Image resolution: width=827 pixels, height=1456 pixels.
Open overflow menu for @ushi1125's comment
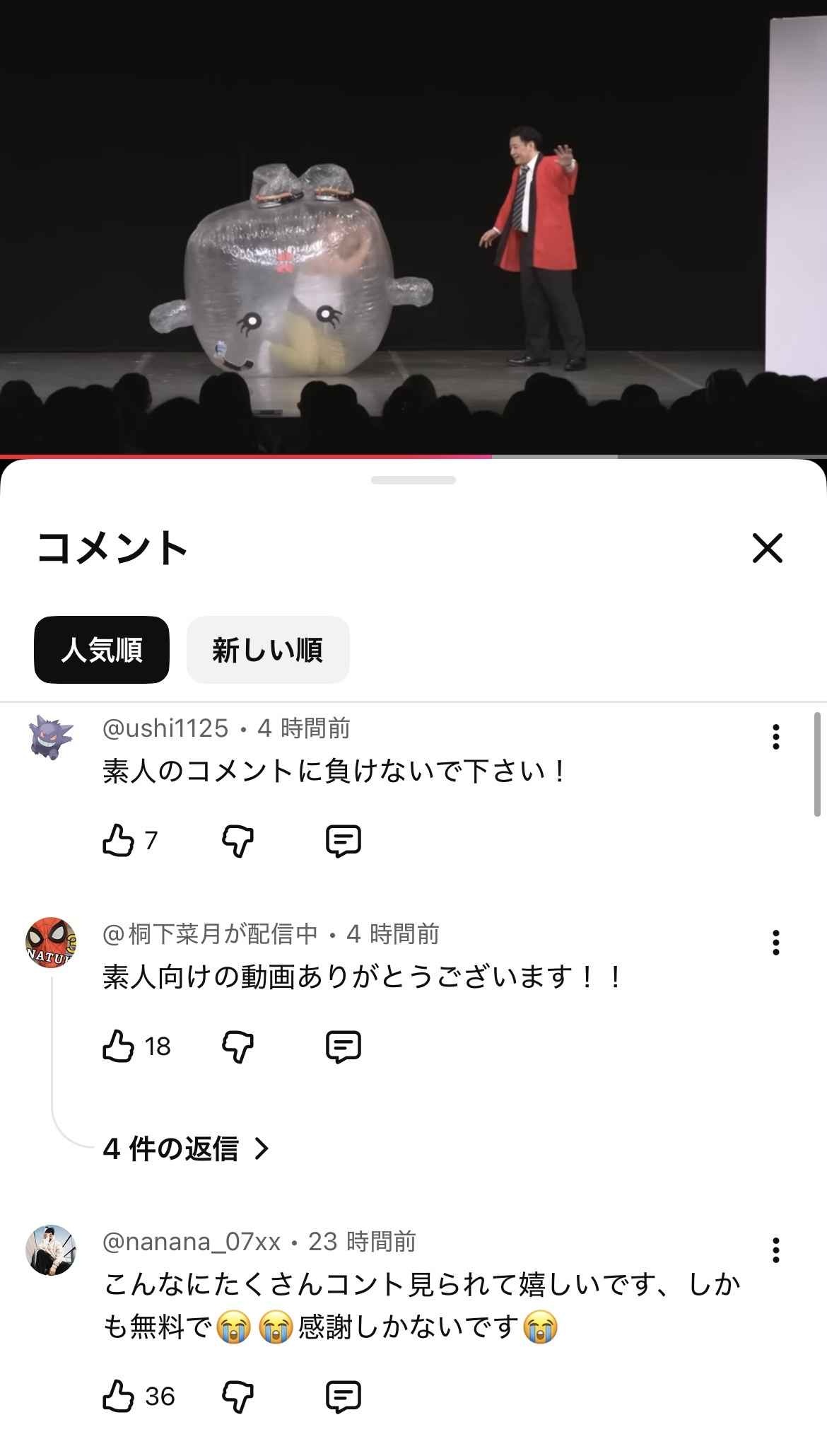[x=775, y=737]
